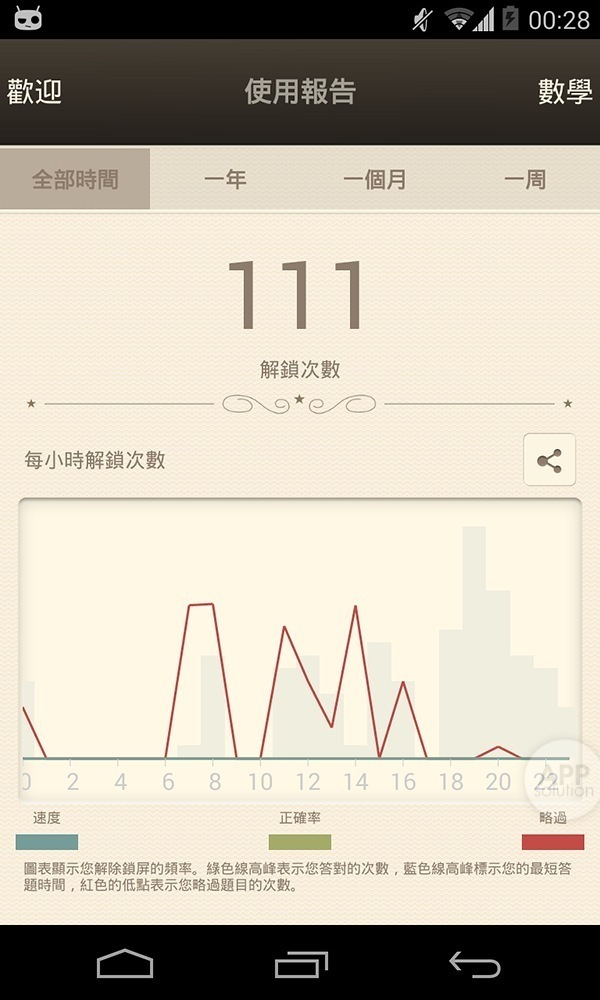Viewport: 600px width, 1000px height.
Task: Select the 一年 time range
Action: tap(225, 180)
